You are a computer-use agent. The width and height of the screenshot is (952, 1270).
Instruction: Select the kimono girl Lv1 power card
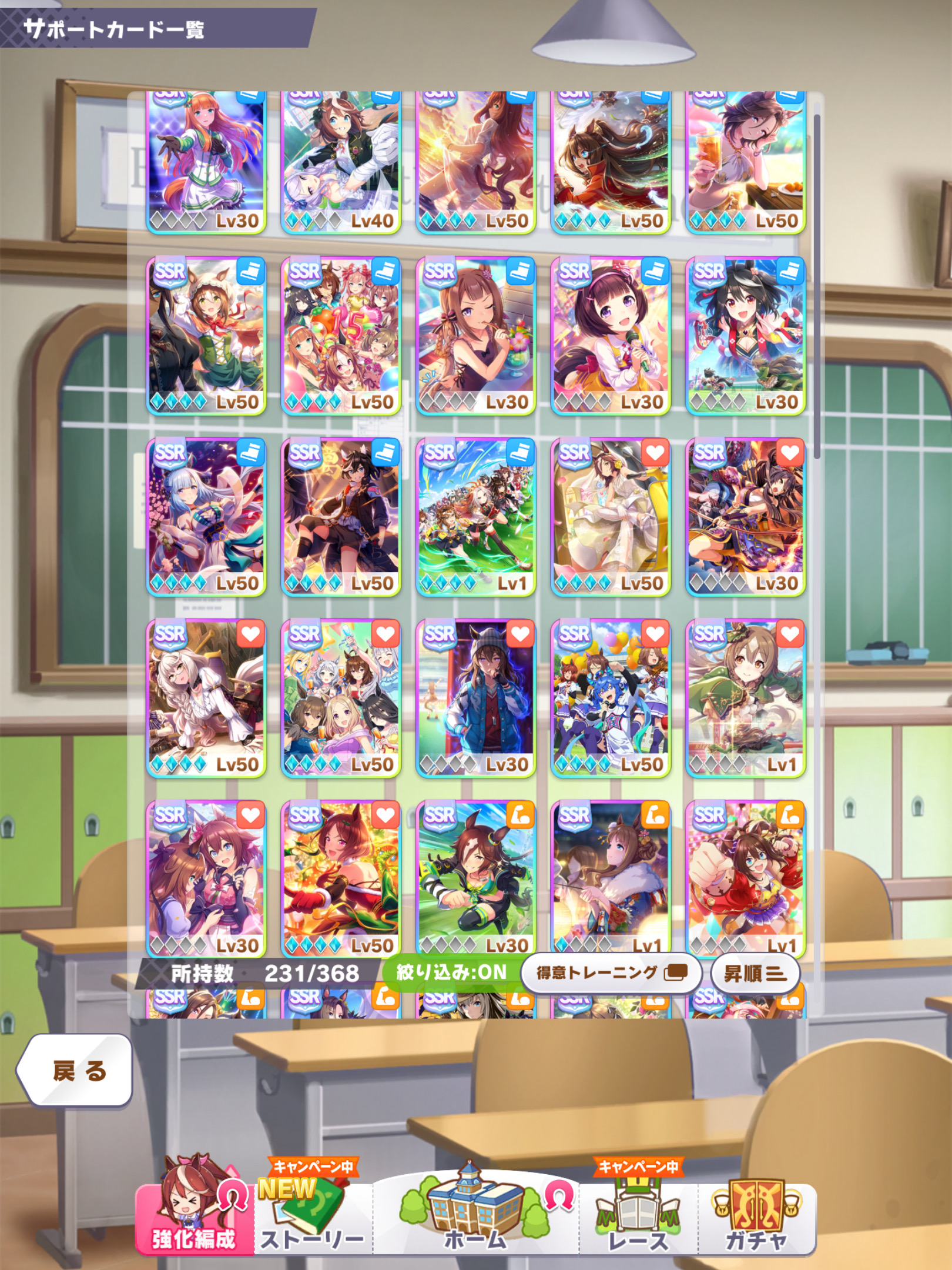point(611,877)
